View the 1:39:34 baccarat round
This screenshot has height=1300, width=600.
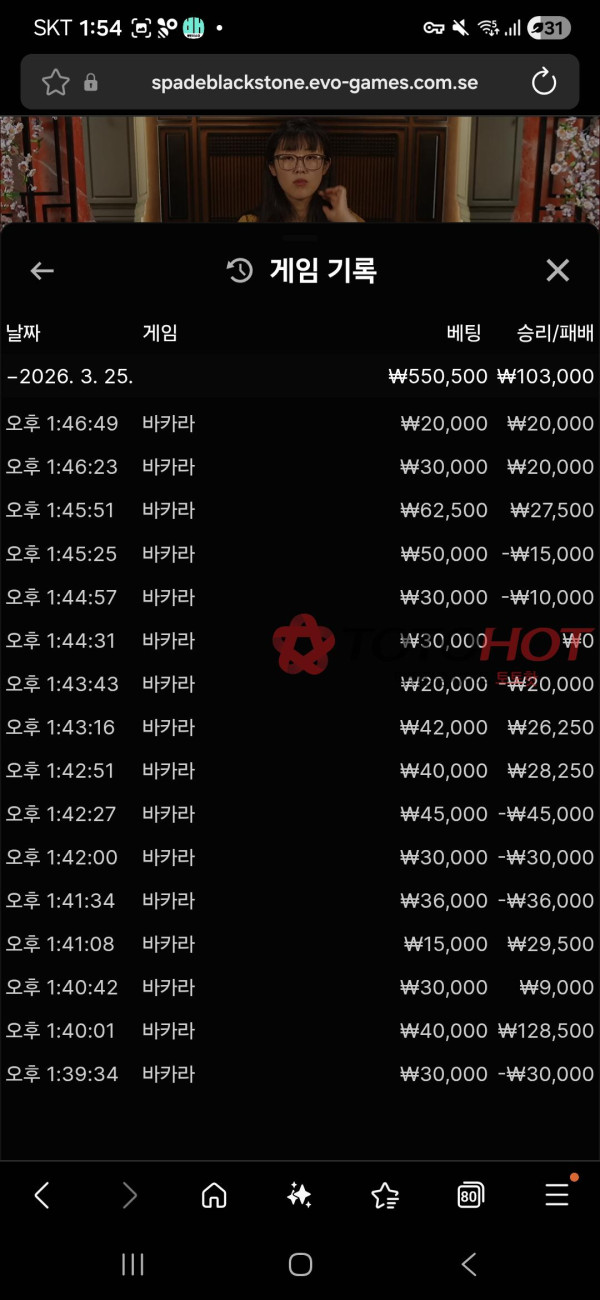point(300,1074)
